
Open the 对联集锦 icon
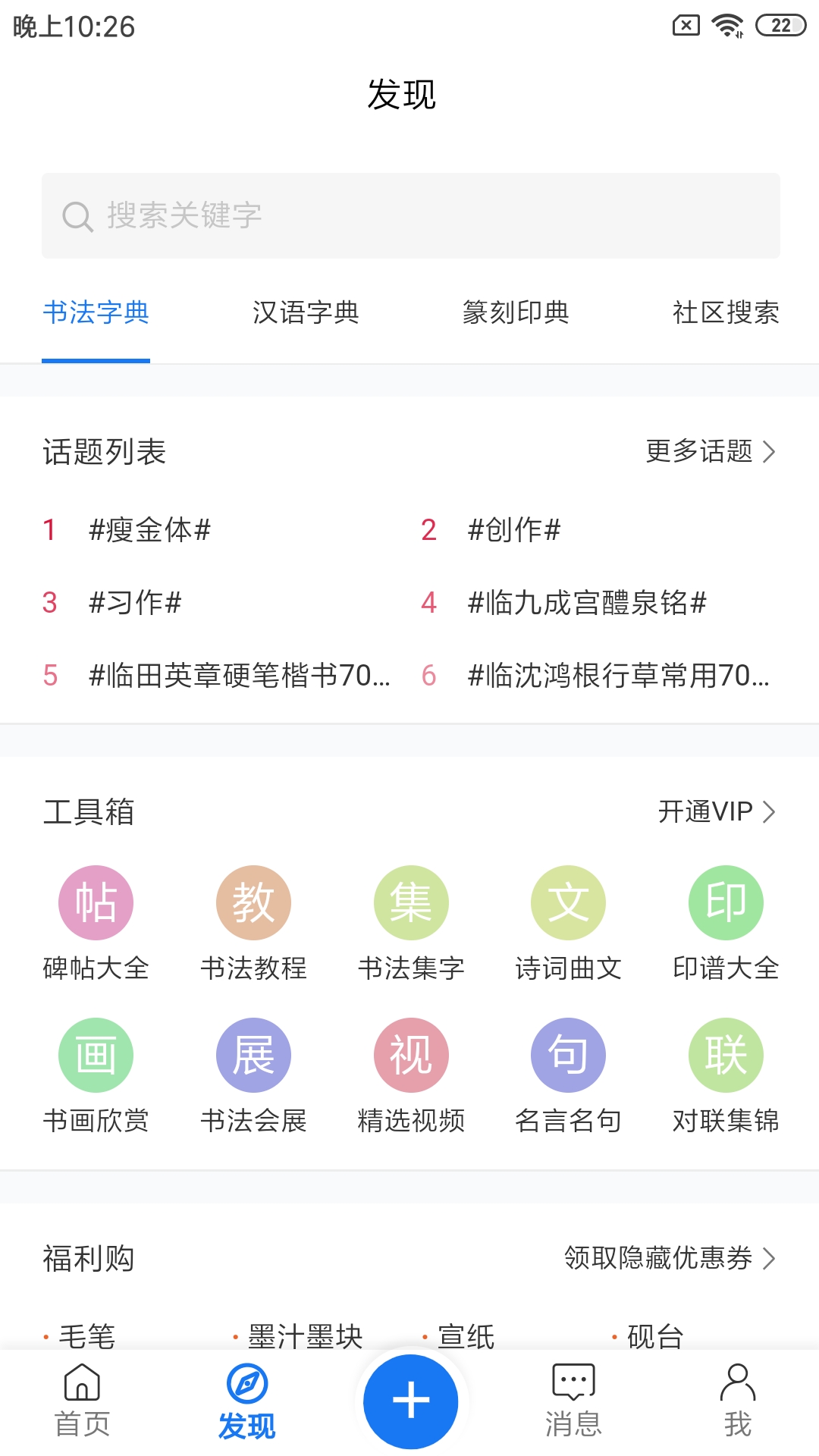tap(725, 1055)
